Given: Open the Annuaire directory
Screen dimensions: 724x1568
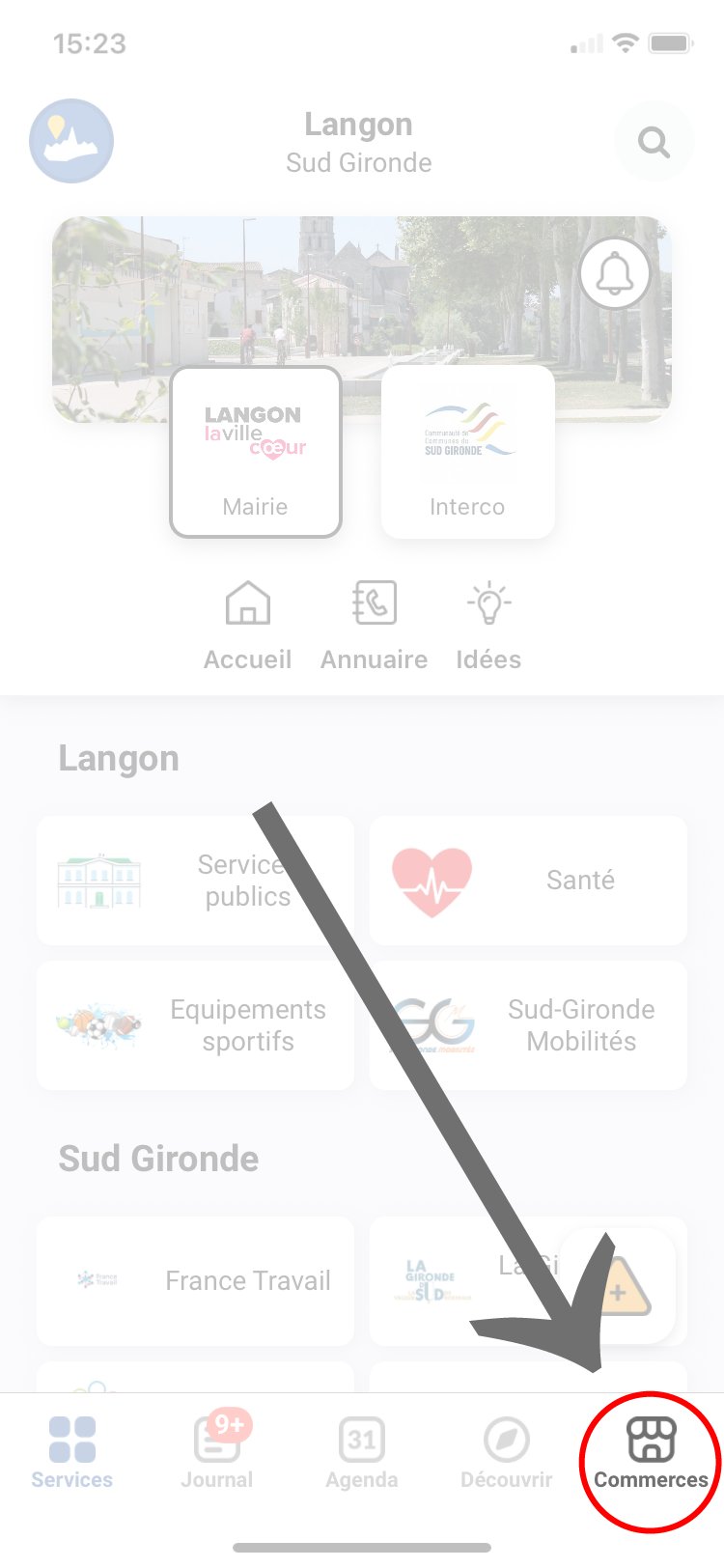Looking at the screenshot, I should pyautogui.click(x=374, y=626).
